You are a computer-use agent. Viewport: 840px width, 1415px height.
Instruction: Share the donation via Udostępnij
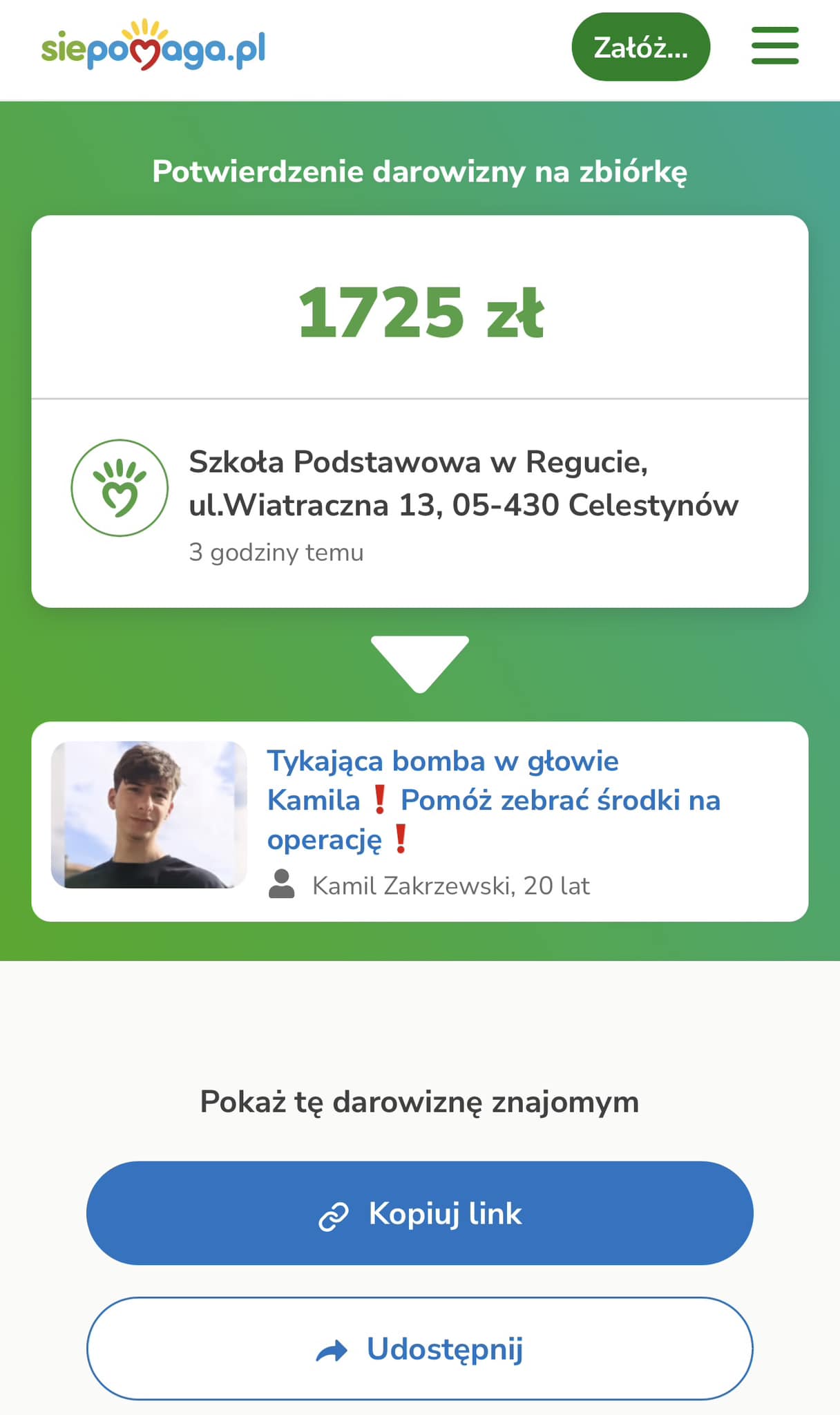[x=419, y=1349]
